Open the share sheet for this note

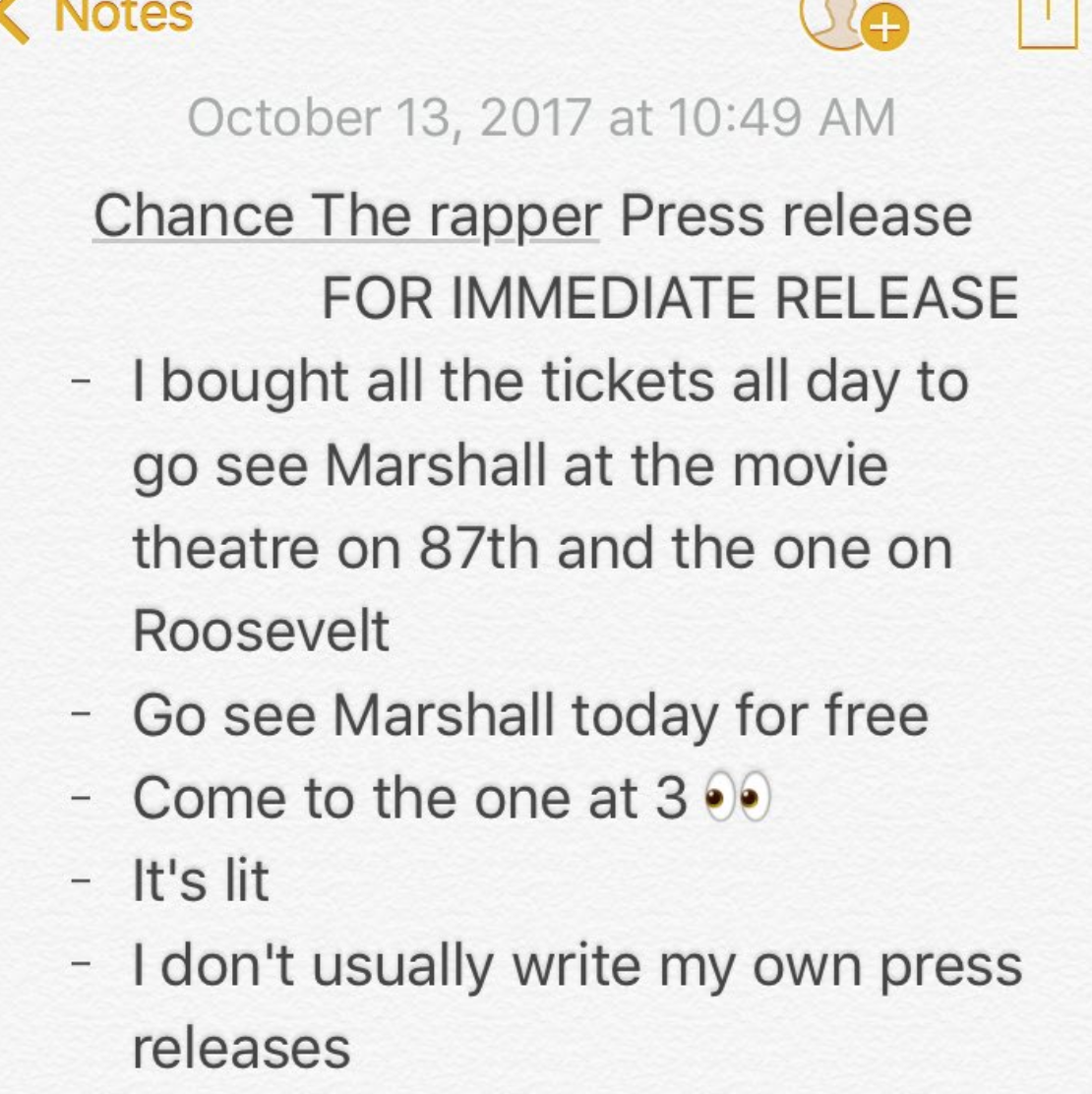click(x=1047, y=20)
